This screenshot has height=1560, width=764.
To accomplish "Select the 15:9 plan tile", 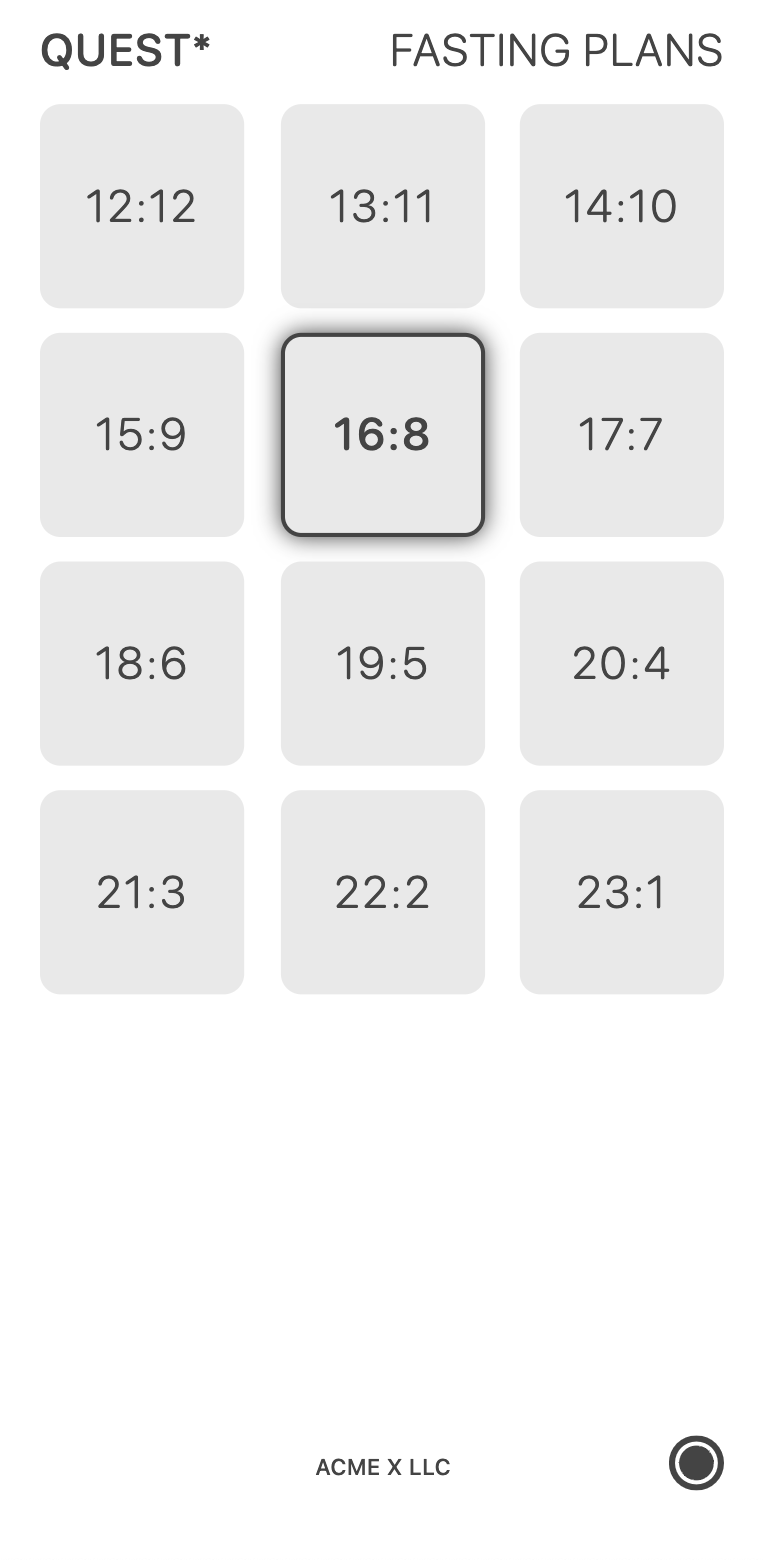I will (142, 435).
